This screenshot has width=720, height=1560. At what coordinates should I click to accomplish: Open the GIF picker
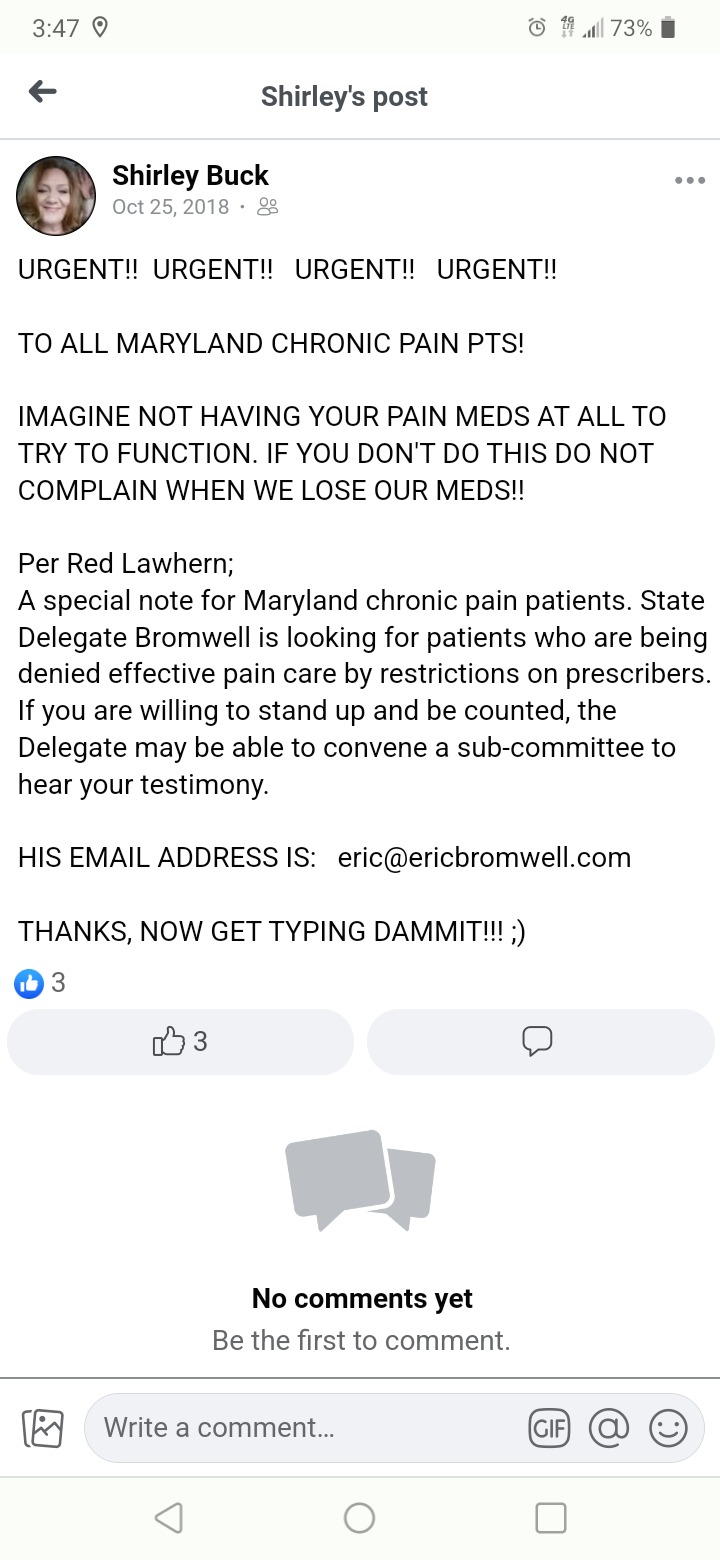pyautogui.click(x=549, y=1429)
